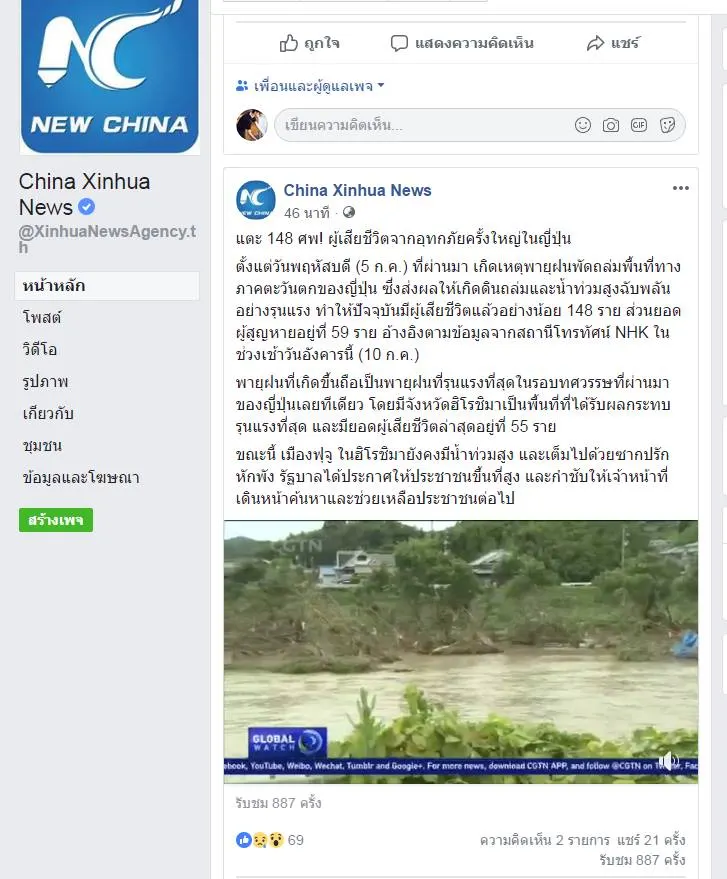Open the post's three-dot options menu
727x879 pixels.
[x=680, y=188]
